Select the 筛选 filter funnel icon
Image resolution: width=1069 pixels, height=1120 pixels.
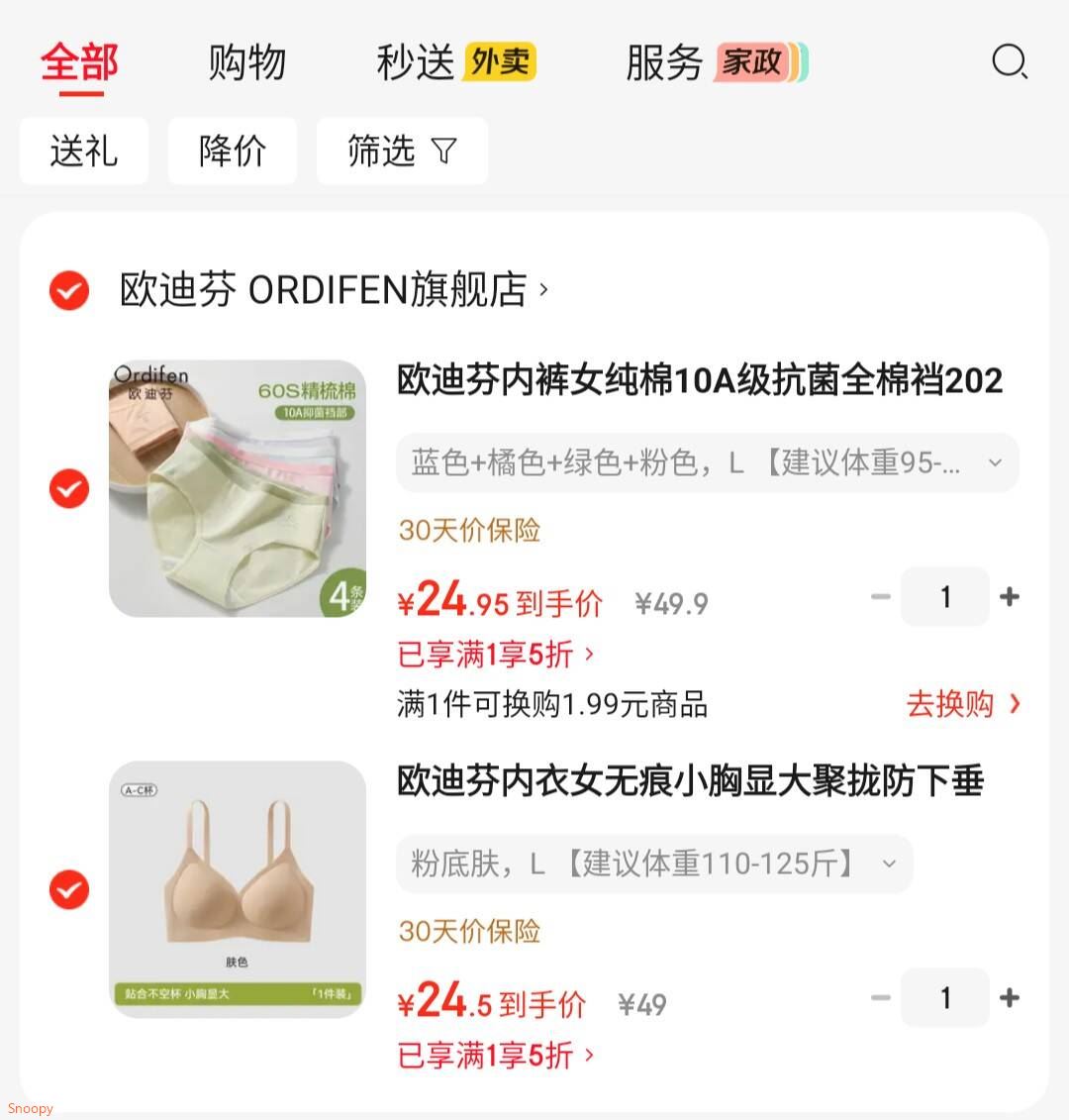(443, 151)
